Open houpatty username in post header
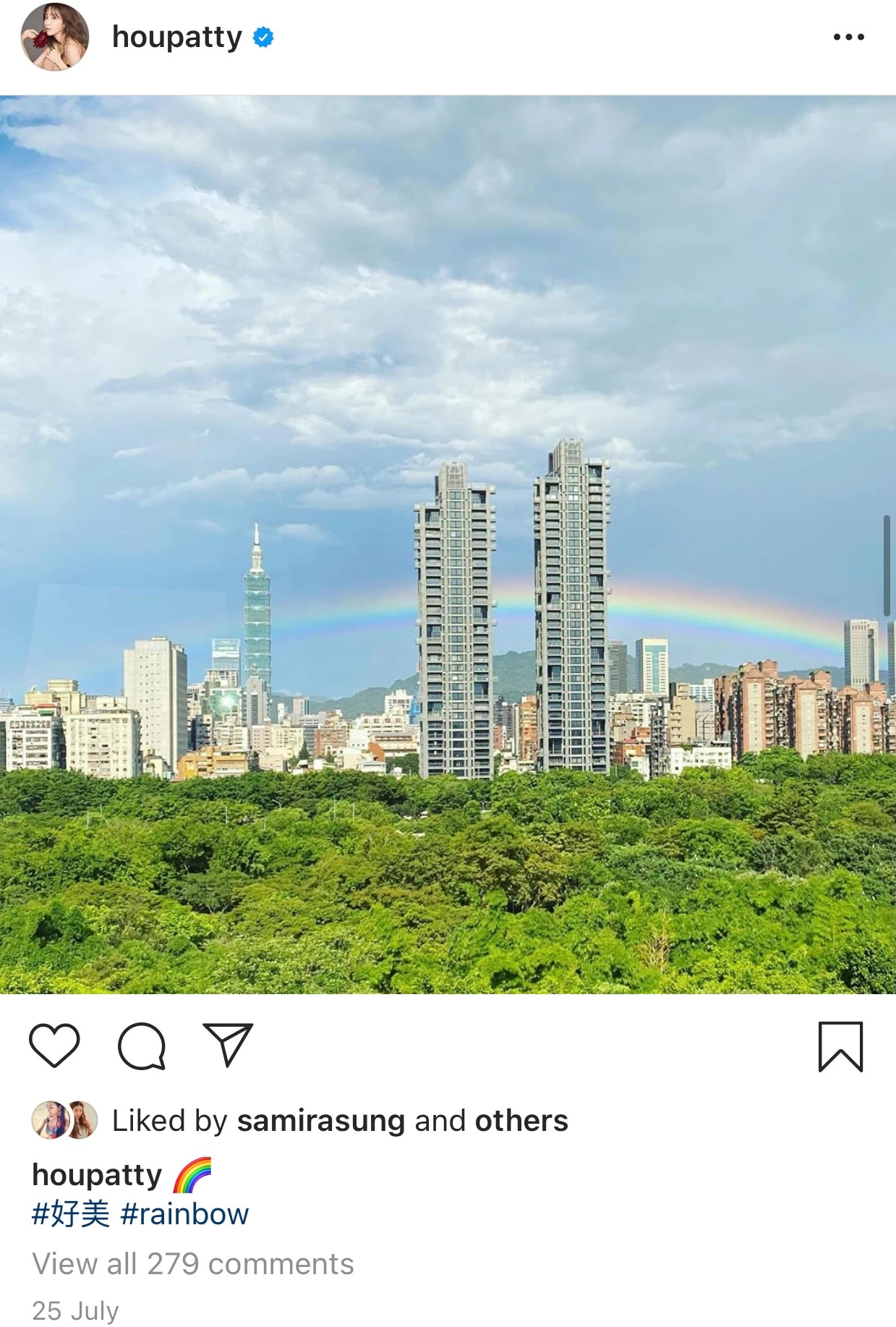This screenshot has height=1327, width=896. (x=177, y=38)
